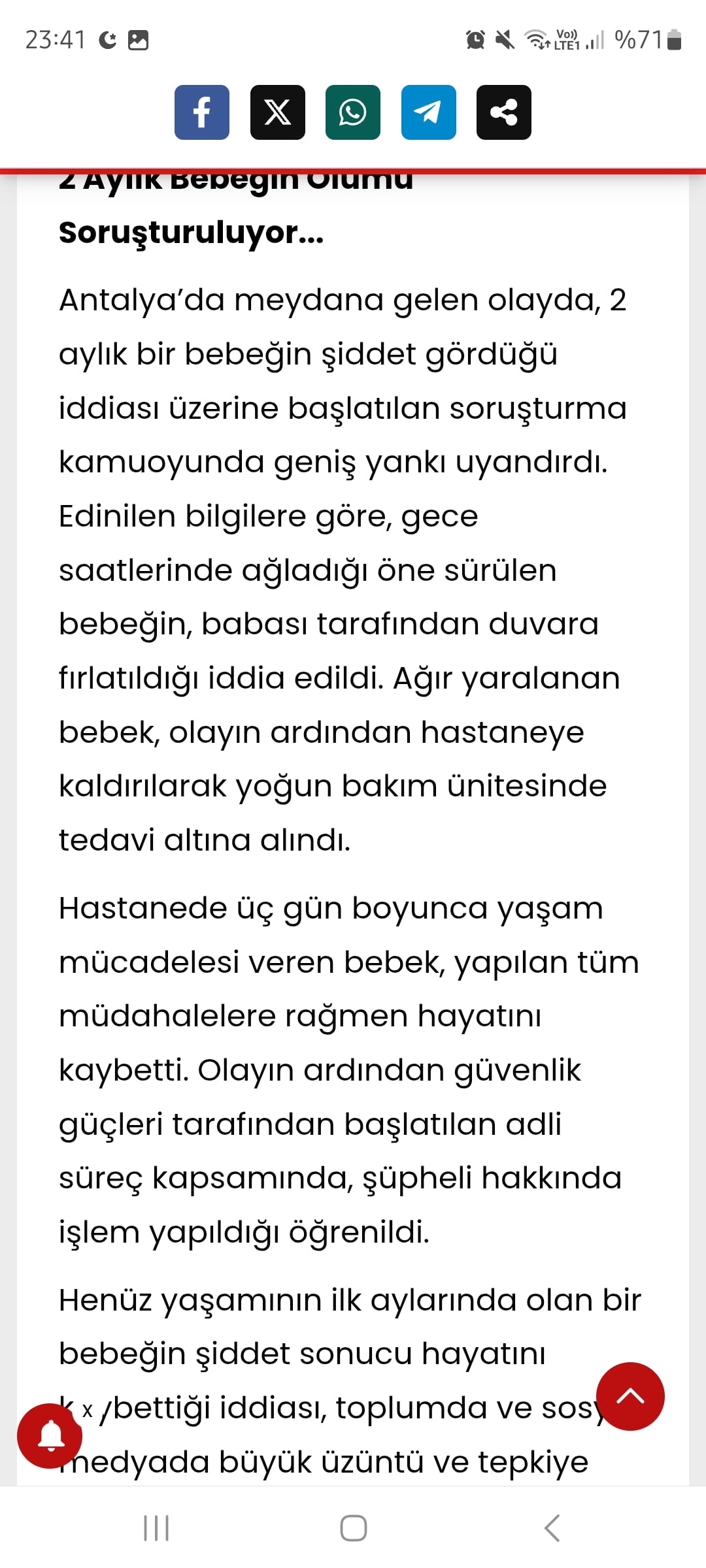Open the general share options icon
The width and height of the screenshot is (706, 1568).
[x=503, y=112]
